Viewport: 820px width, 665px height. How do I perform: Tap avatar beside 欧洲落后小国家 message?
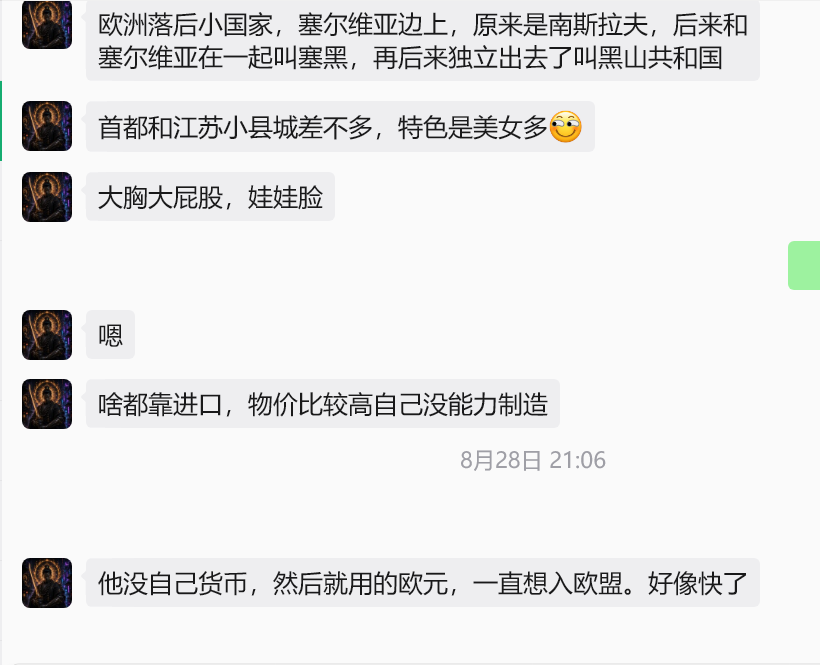pyautogui.click(x=47, y=25)
